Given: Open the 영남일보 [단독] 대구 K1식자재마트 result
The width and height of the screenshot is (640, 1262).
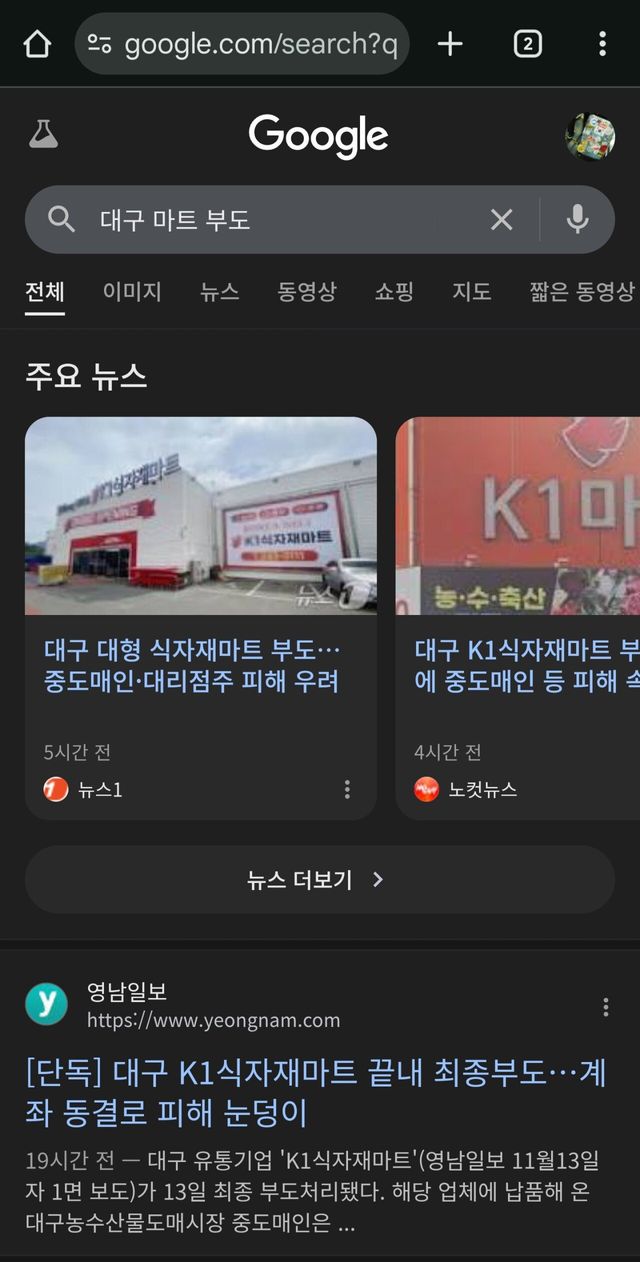Looking at the screenshot, I should click(315, 1092).
